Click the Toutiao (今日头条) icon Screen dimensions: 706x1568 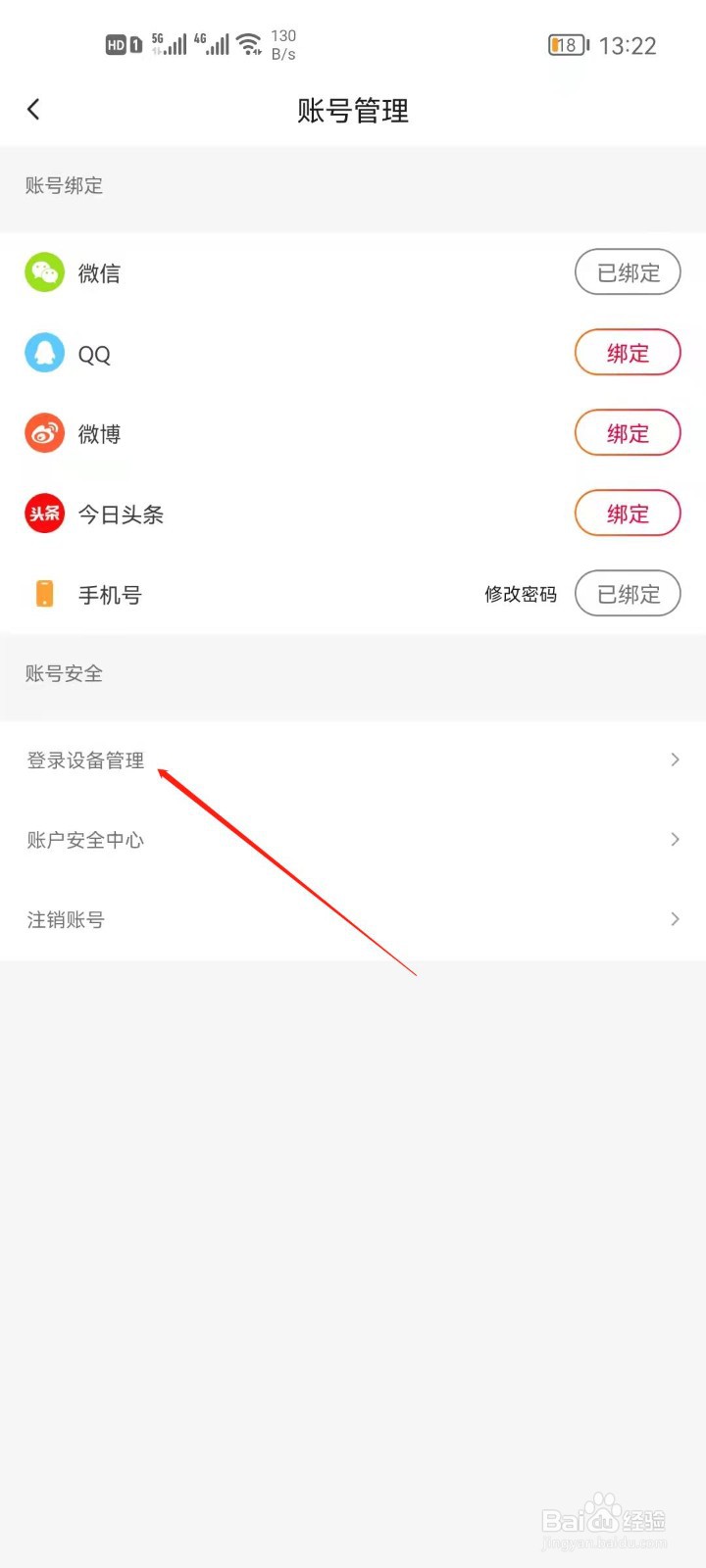pos(43,513)
